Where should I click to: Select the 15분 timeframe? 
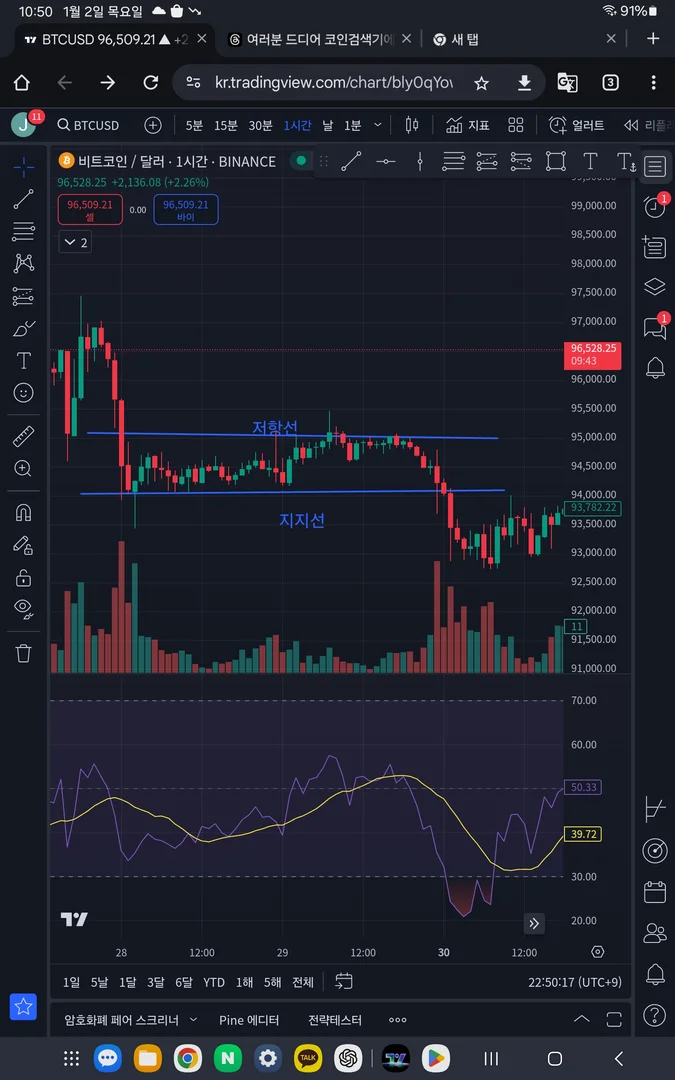point(226,125)
